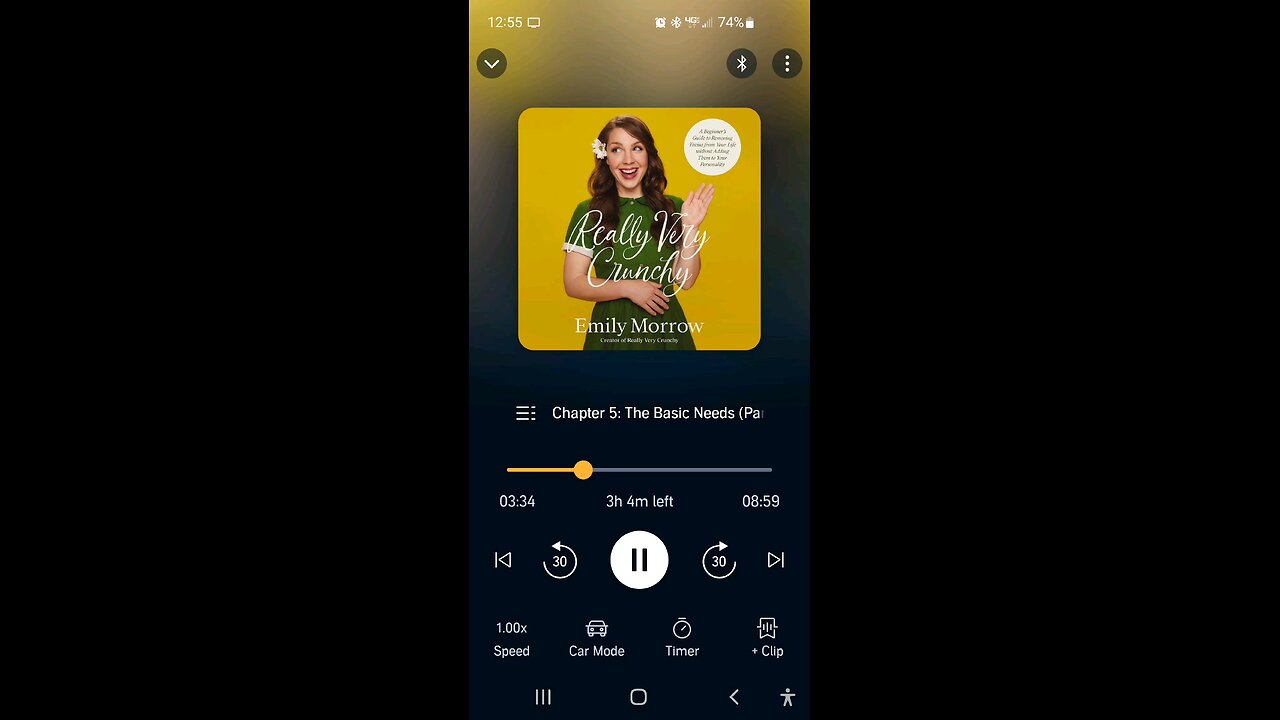The image size is (1280, 720).
Task: Rewind 30 seconds
Action: (x=560, y=560)
